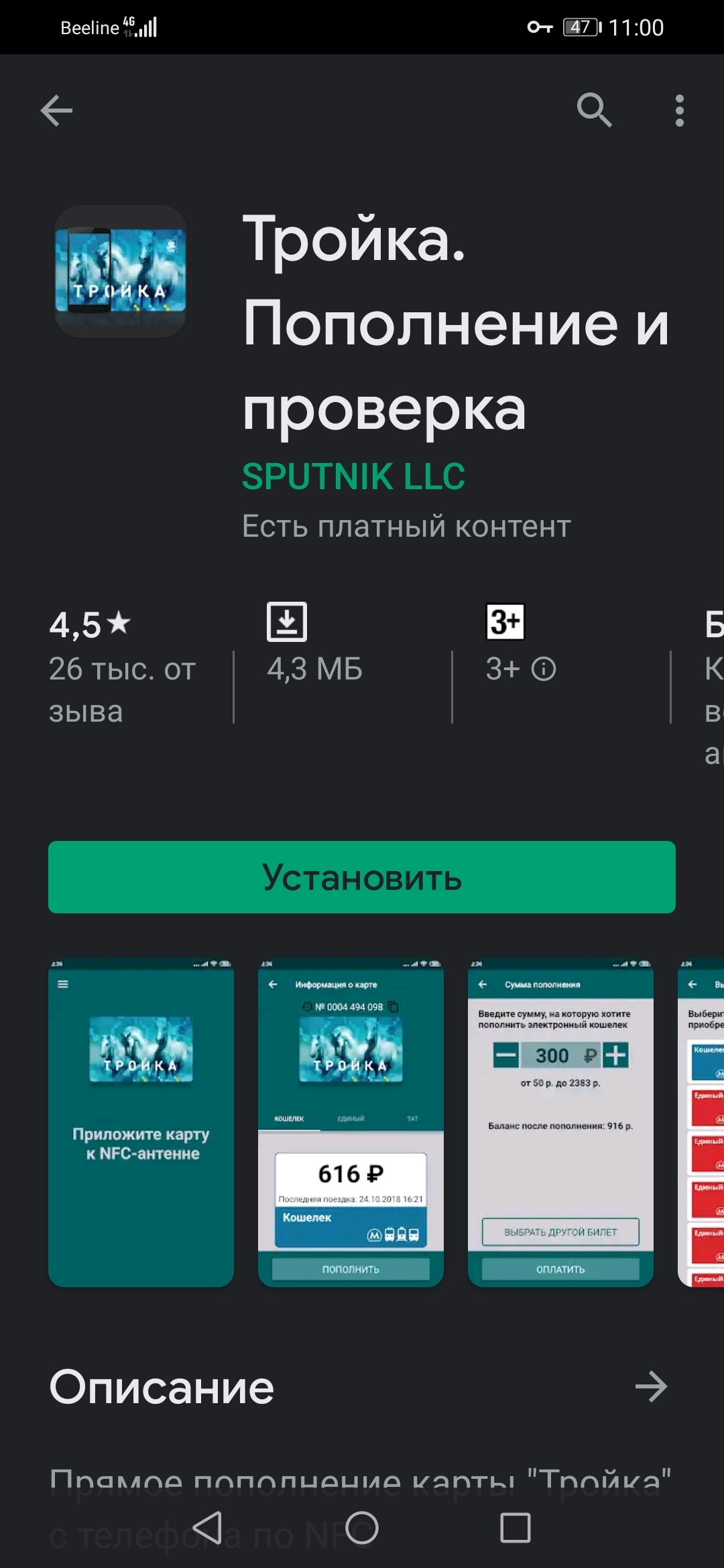Open the 616 ₽ balance screenshot
This screenshot has width=724, height=1568.
click(351, 1122)
